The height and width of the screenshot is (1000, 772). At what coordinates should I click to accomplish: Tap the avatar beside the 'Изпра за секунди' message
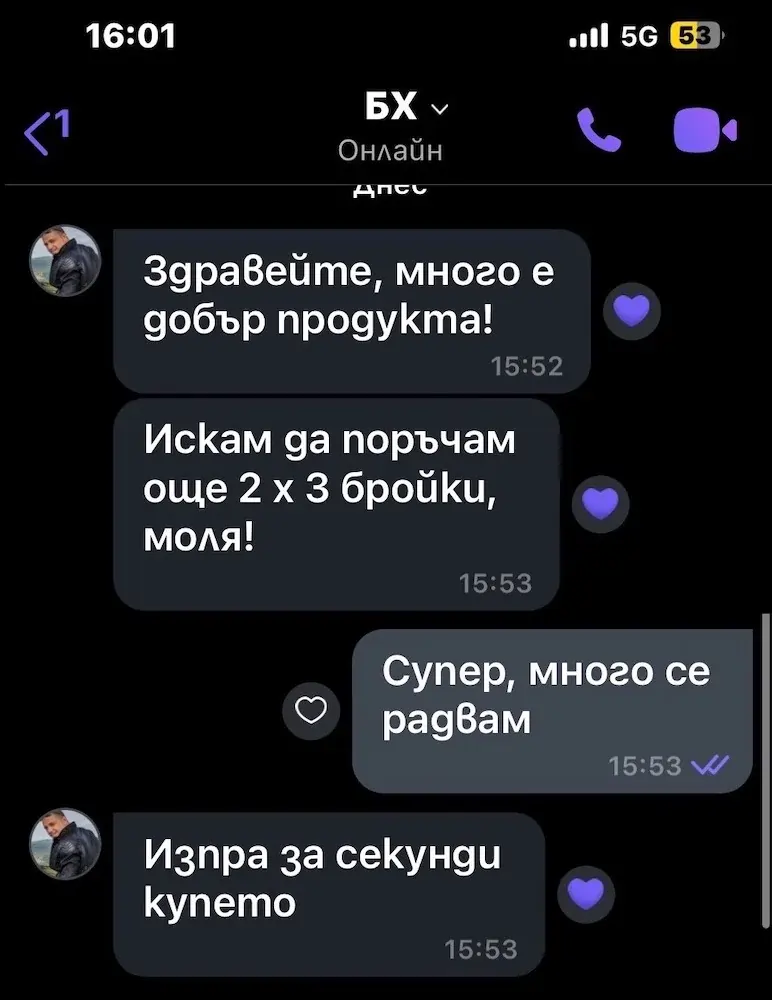(64, 843)
